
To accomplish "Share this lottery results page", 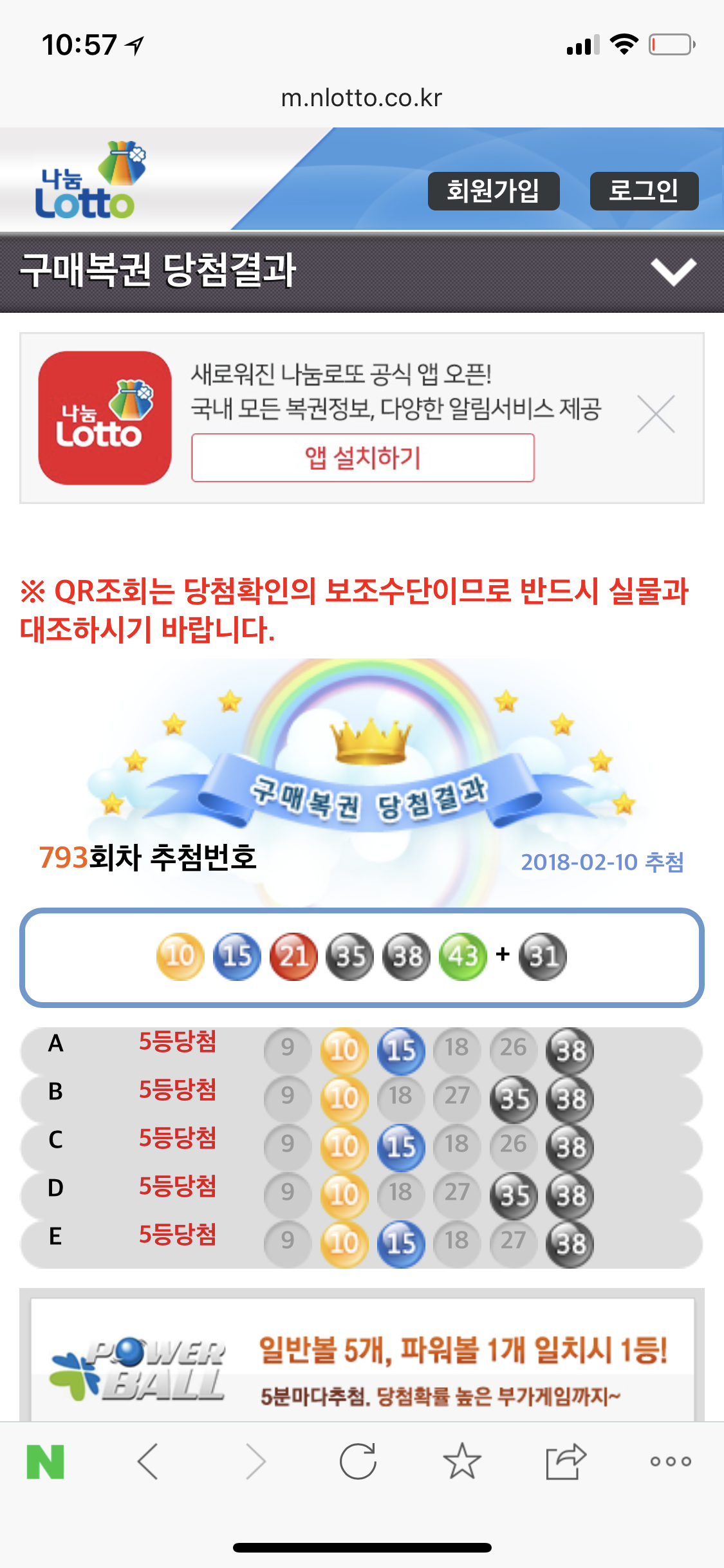I will coord(566,1461).
